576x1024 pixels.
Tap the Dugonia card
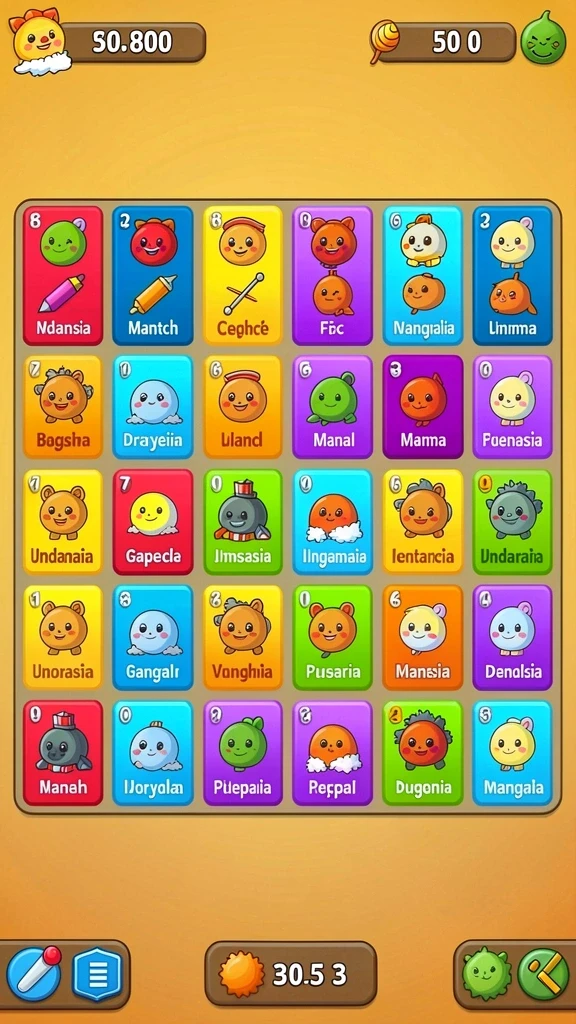click(x=423, y=752)
